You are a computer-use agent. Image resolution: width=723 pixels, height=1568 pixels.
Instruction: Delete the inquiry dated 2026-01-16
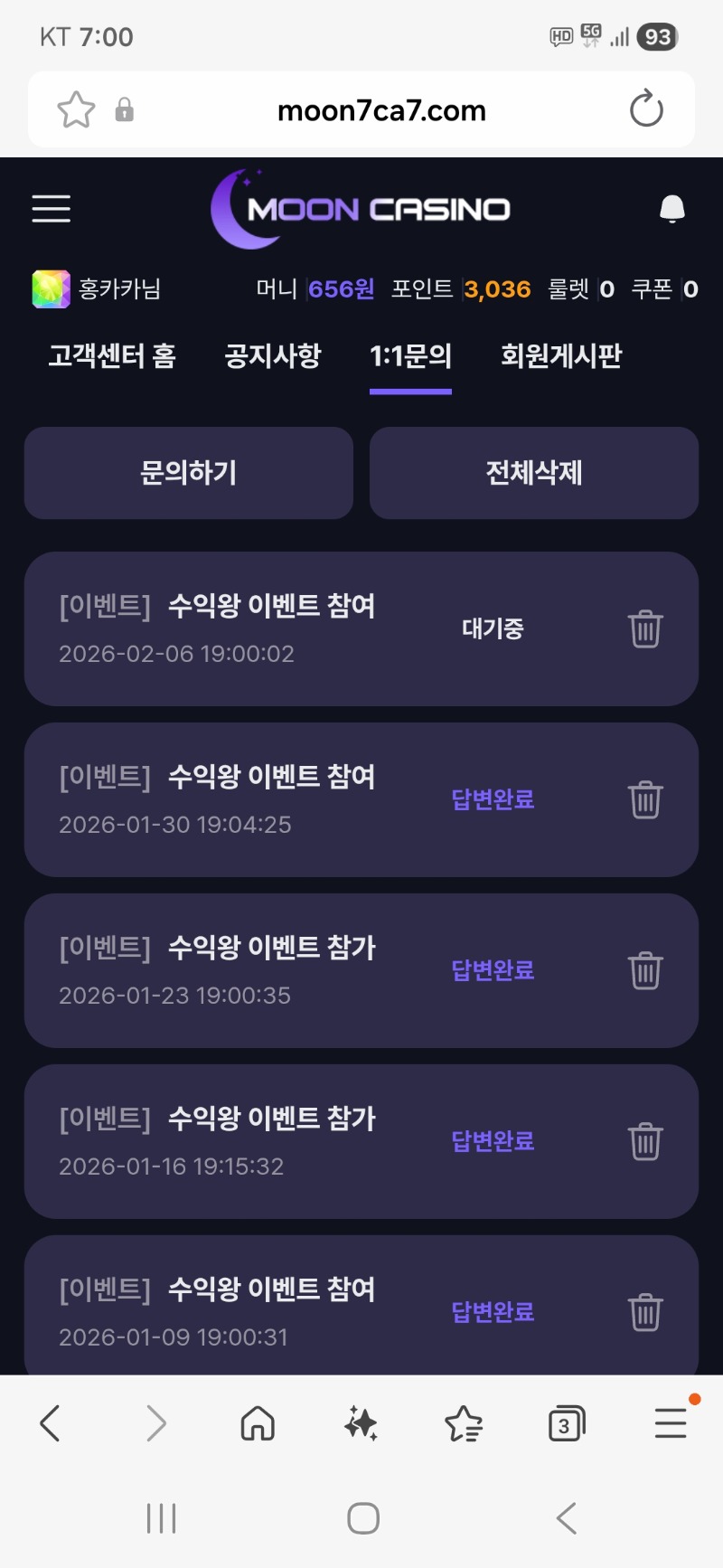[x=645, y=1141]
